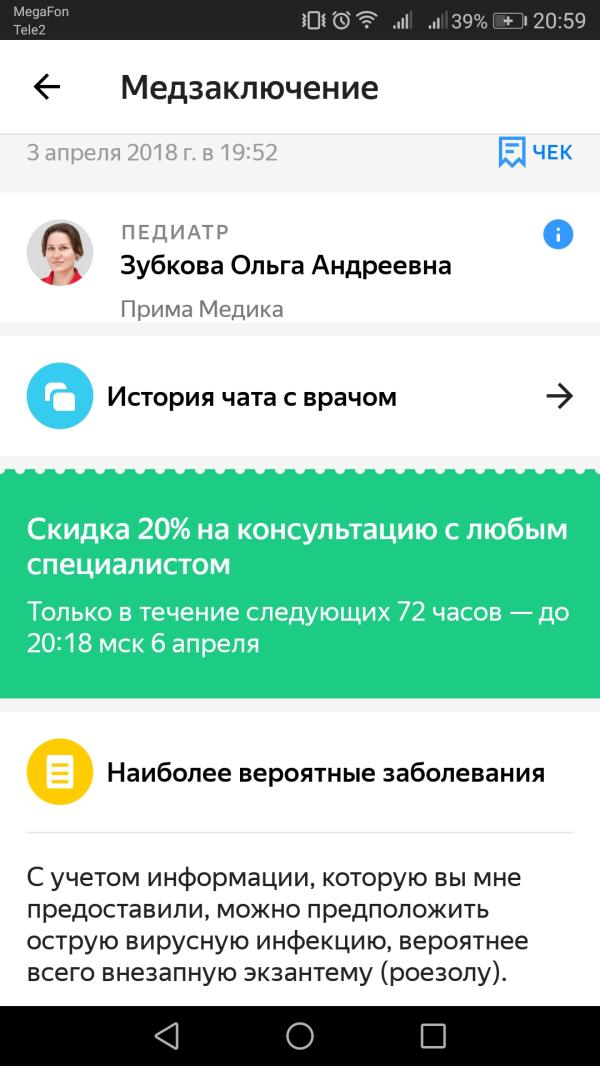Open recent apps from navigation bar

tap(433, 1036)
